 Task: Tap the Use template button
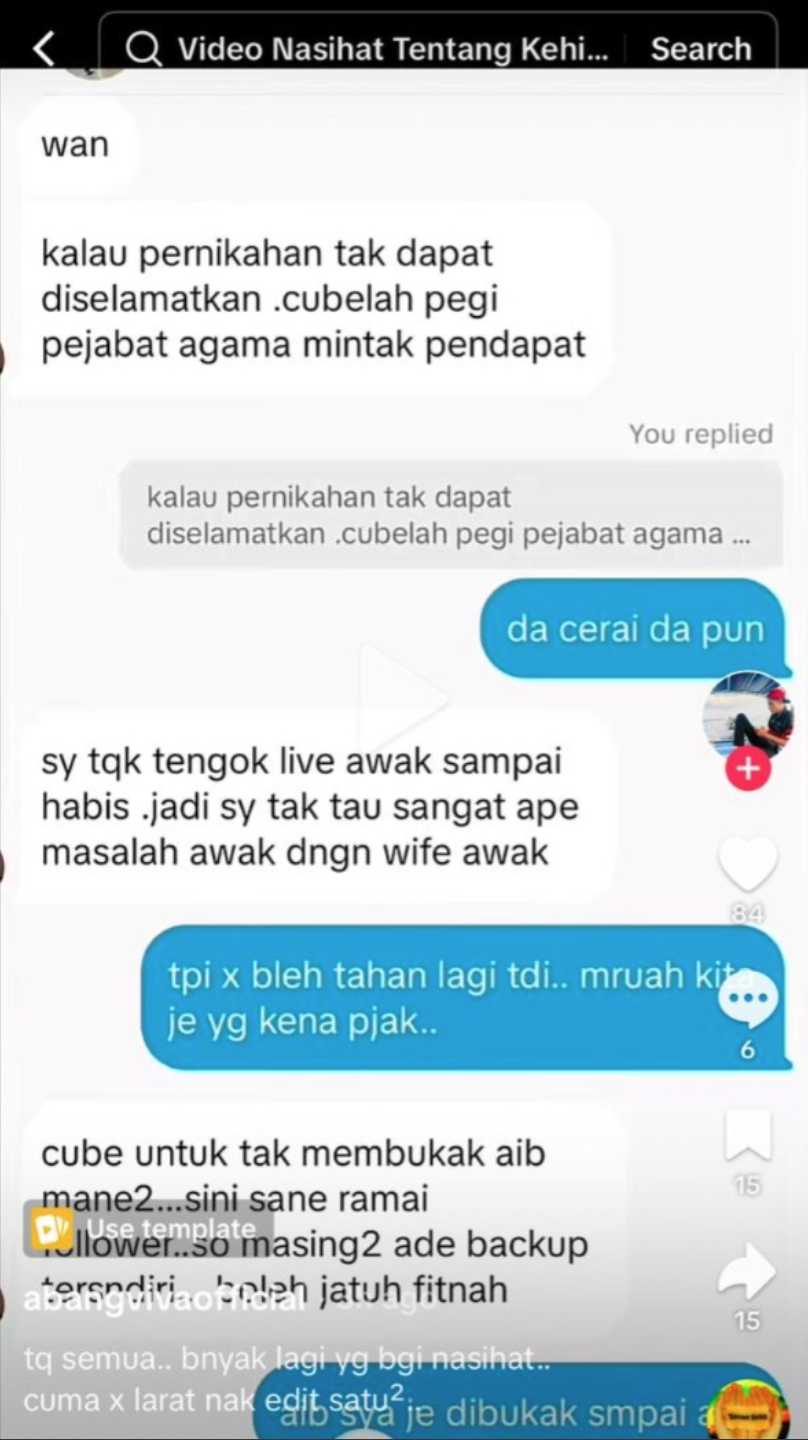(x=148, y=1228)
